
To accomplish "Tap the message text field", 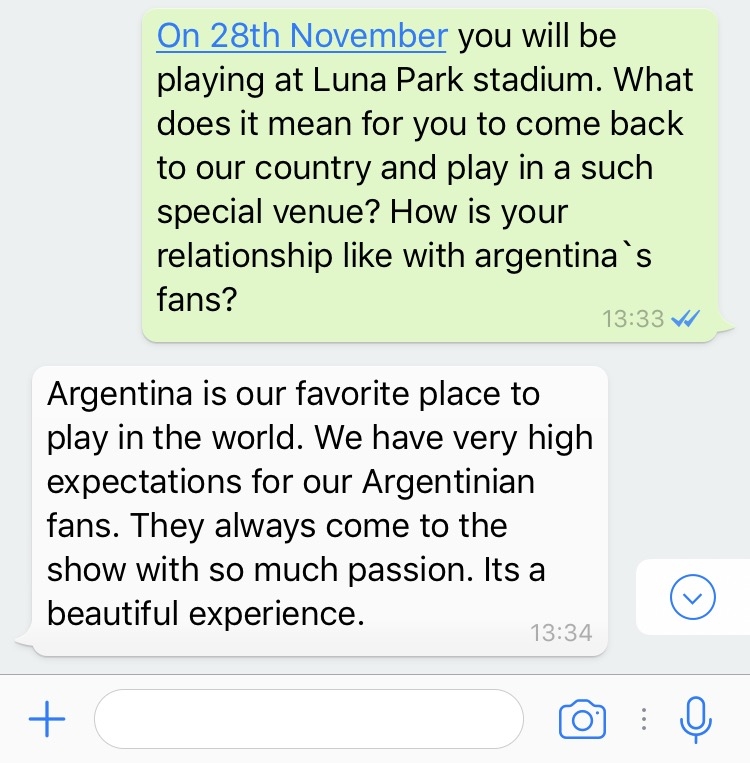I will (308, 719).
